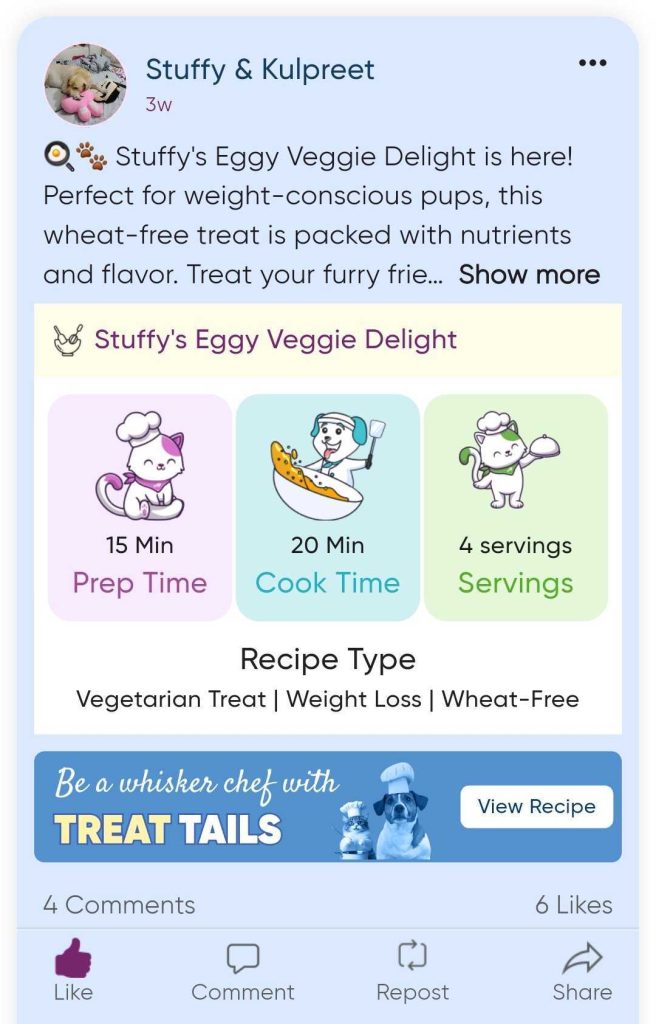View the 4 Comments
This screenshot has height=1024, width=656.
119,905
